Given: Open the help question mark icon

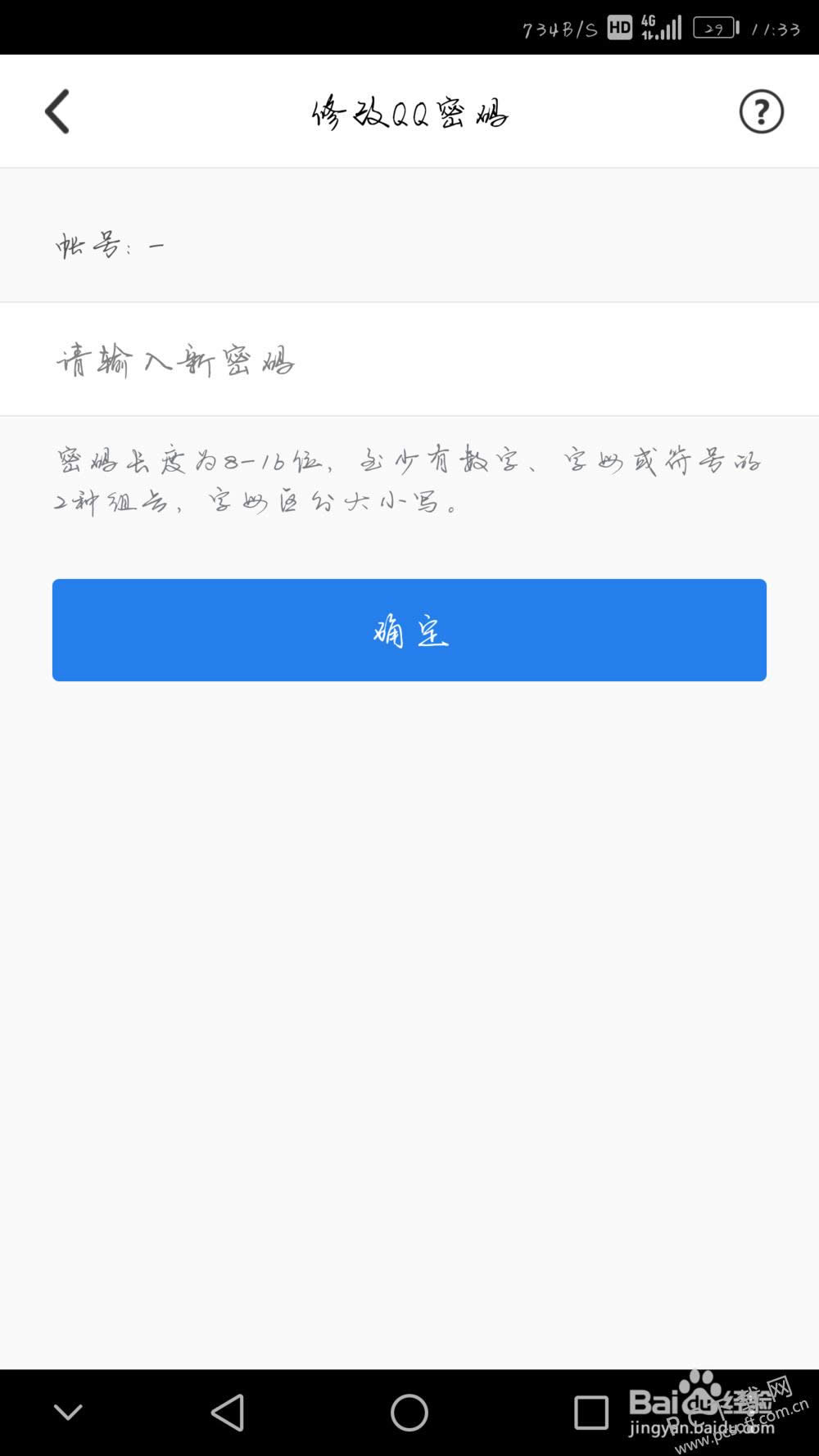Looking at the screenshot, I should [x=761, y=111].
